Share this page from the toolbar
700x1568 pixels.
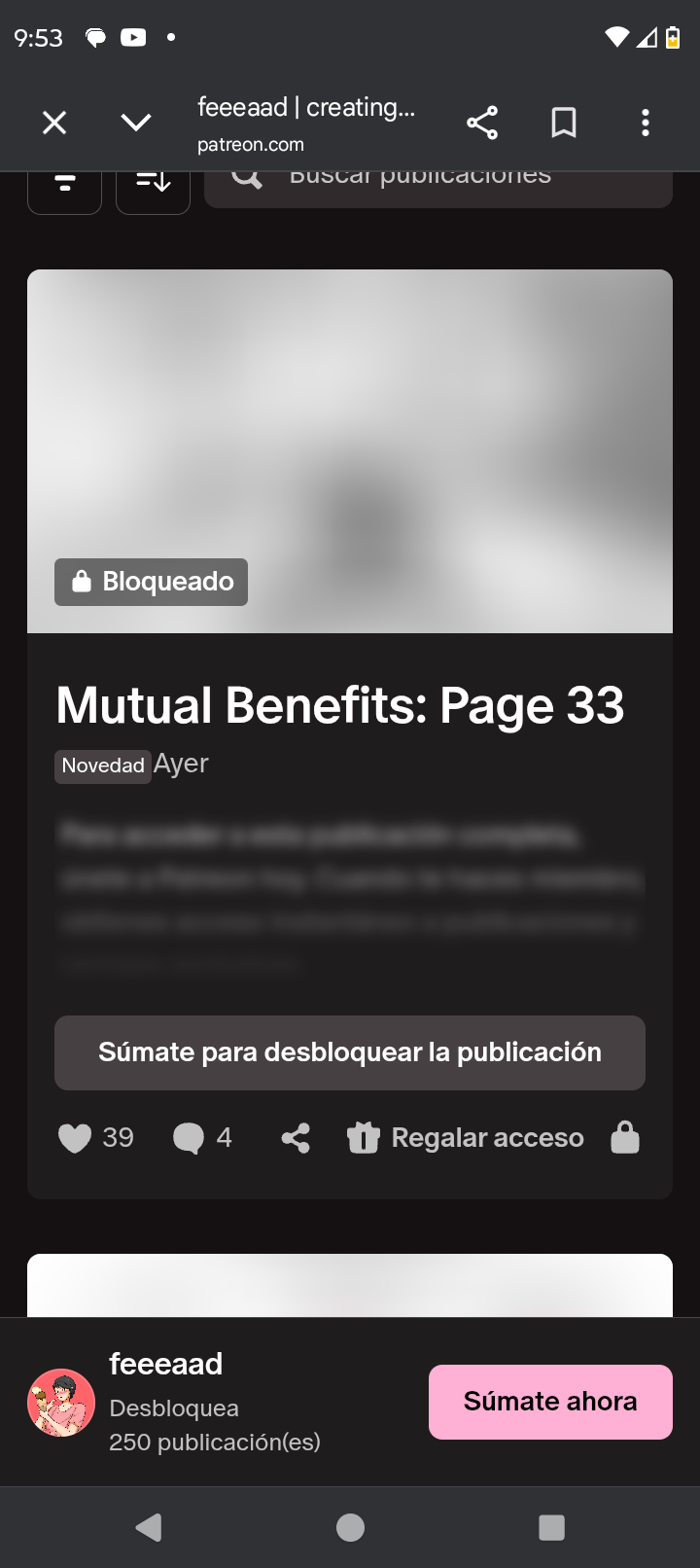coord(482,123)
